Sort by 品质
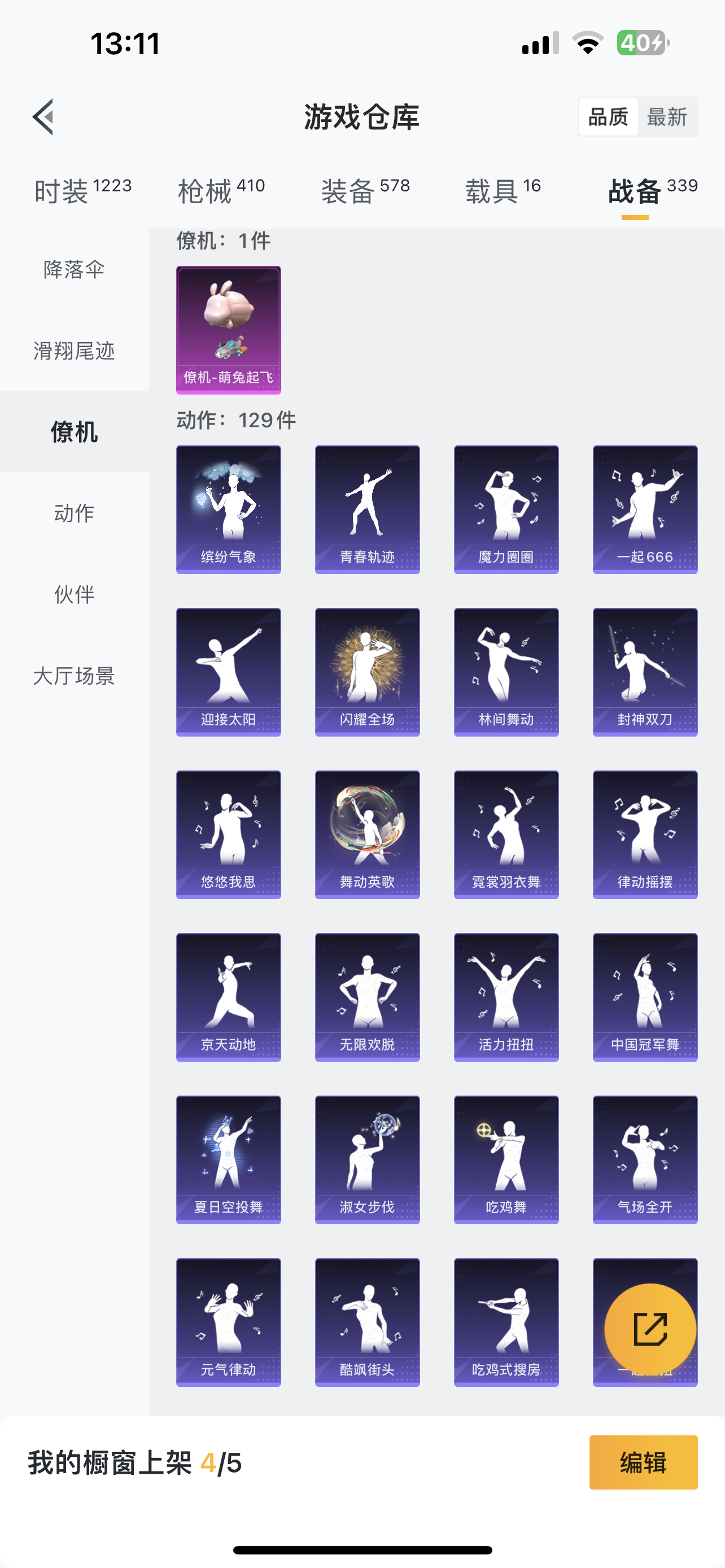Image resolution: width=725 pixels, height=1568 pixels. coord(608,116)
